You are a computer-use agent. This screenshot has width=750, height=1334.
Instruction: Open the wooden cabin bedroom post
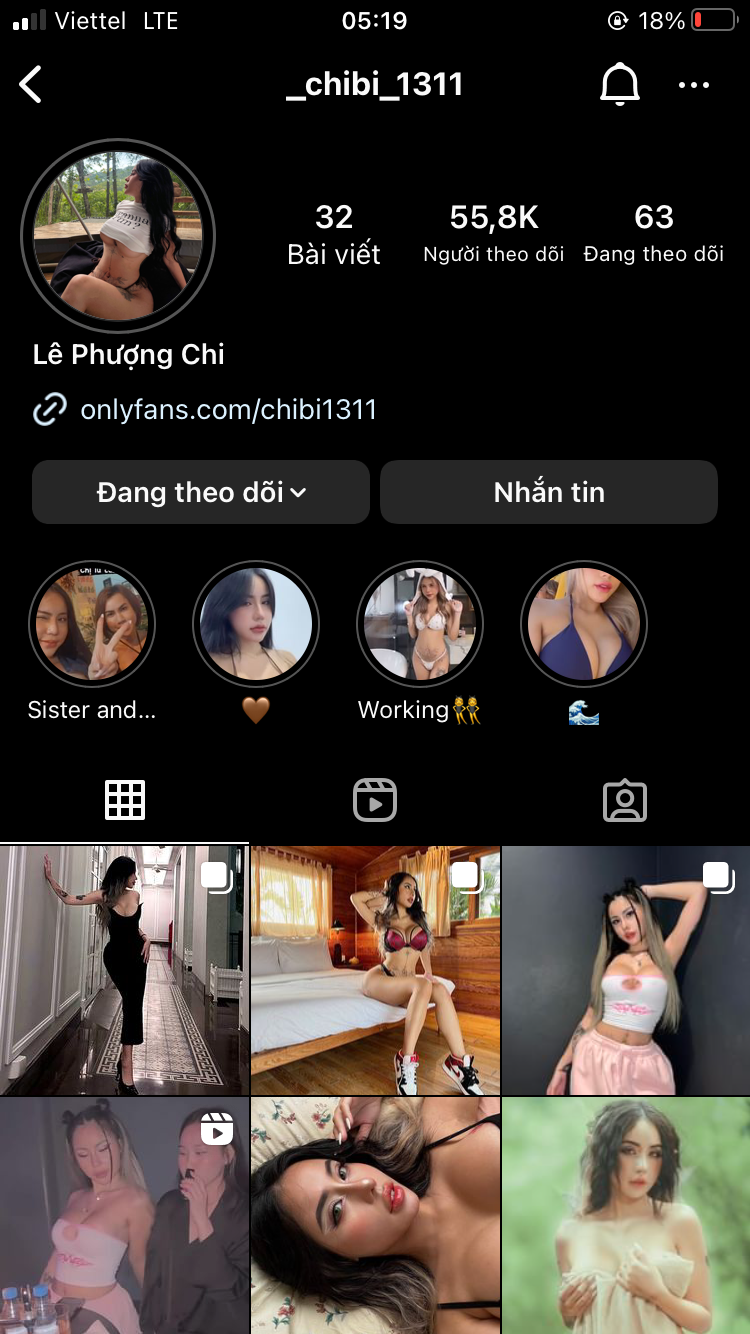pos(375,970)
